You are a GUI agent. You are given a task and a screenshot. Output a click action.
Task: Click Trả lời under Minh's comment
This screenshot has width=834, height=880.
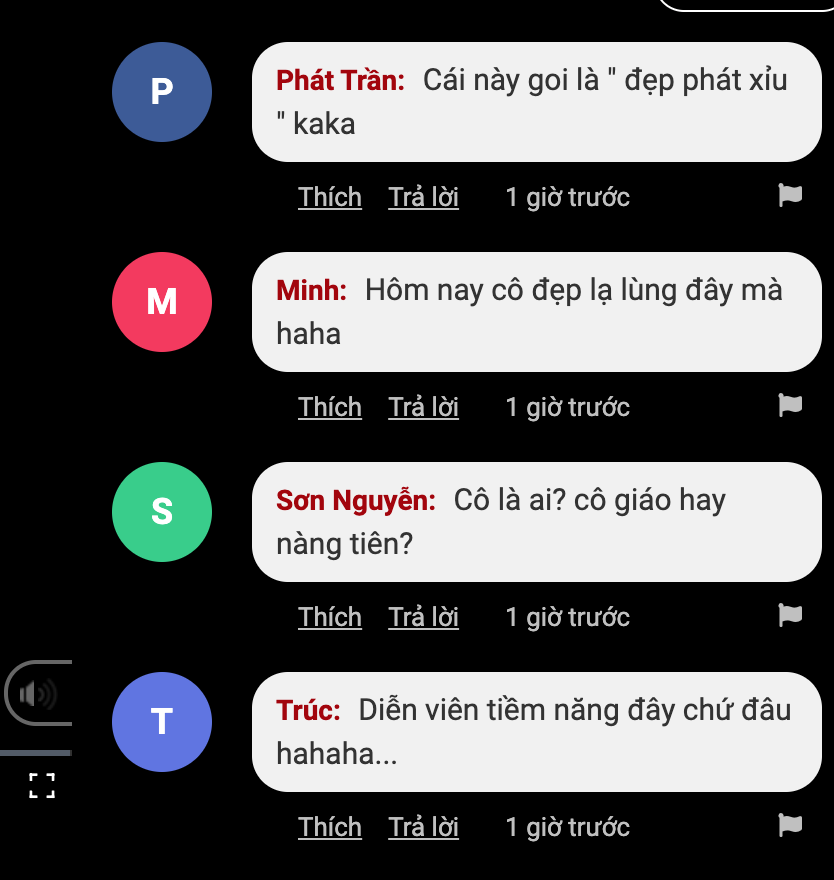423,406
